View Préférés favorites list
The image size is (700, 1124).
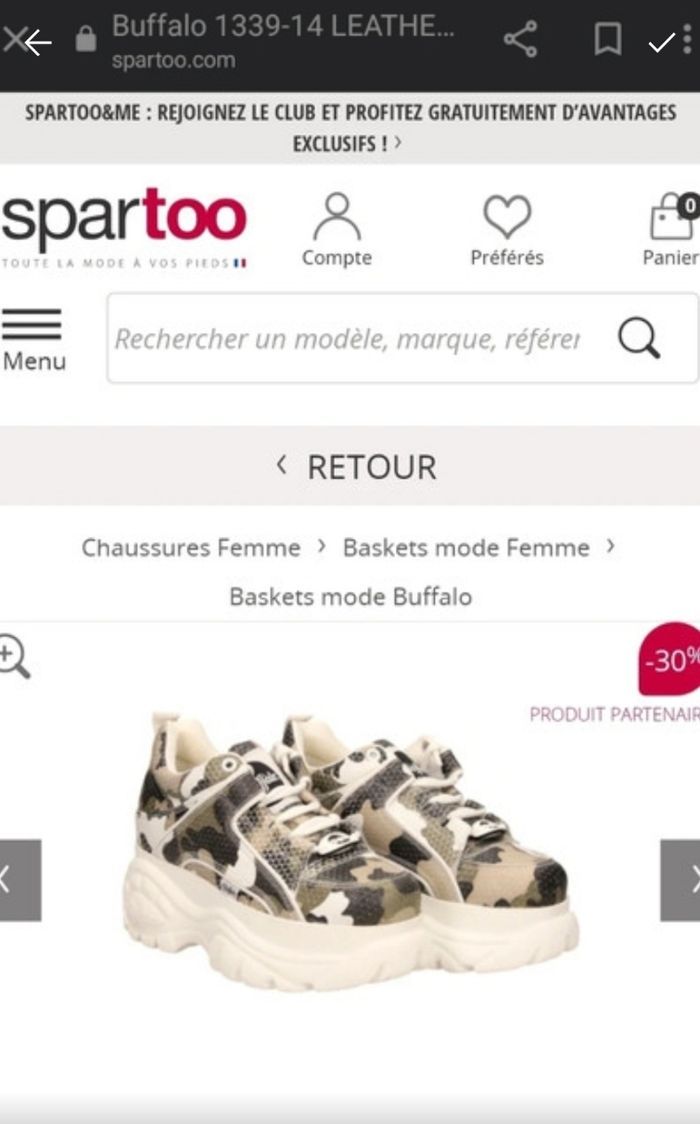coord(507,230)
